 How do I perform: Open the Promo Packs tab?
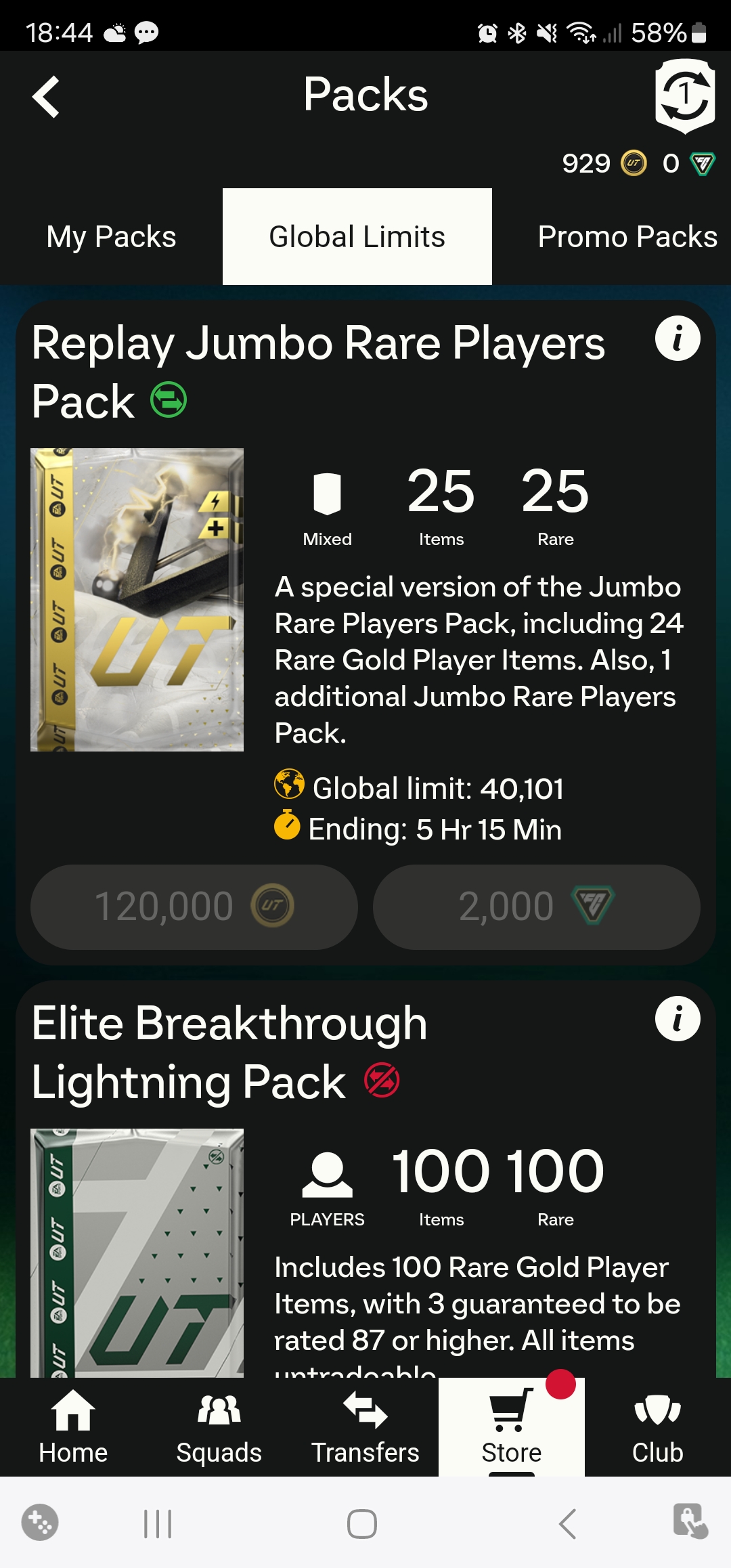pos(627,237)
